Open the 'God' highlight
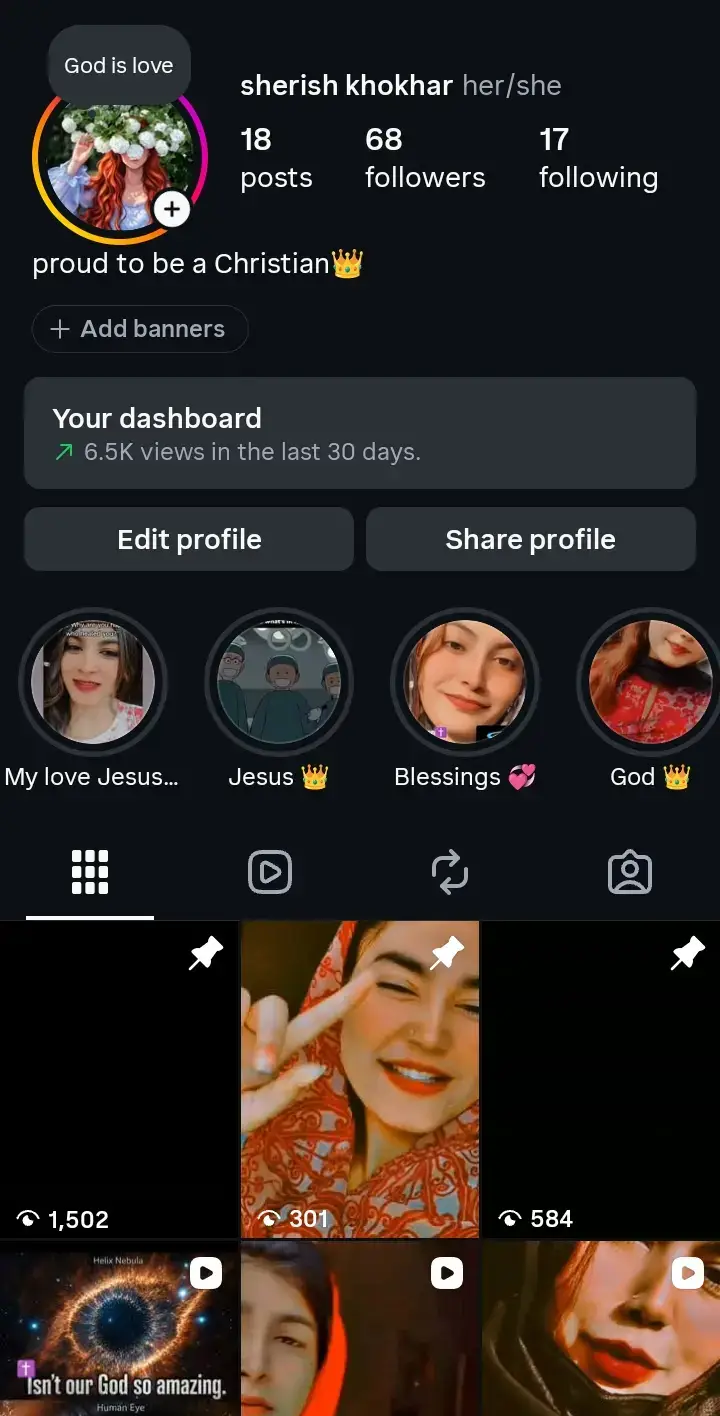Viewport: 720px width, 1416px height. pyautogui.click(x=650, y=683)
